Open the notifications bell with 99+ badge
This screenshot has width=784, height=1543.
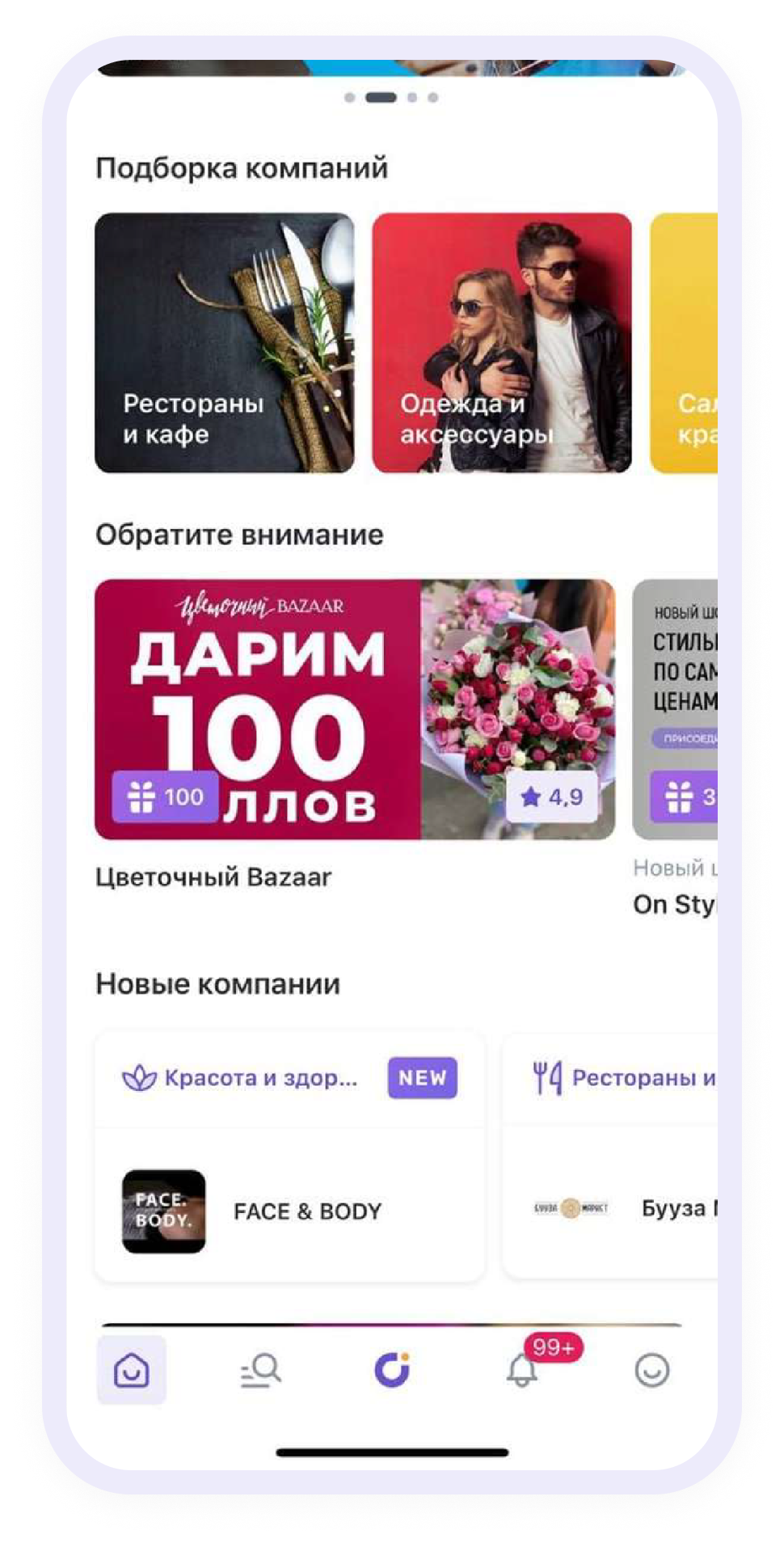click(523, 1370)
